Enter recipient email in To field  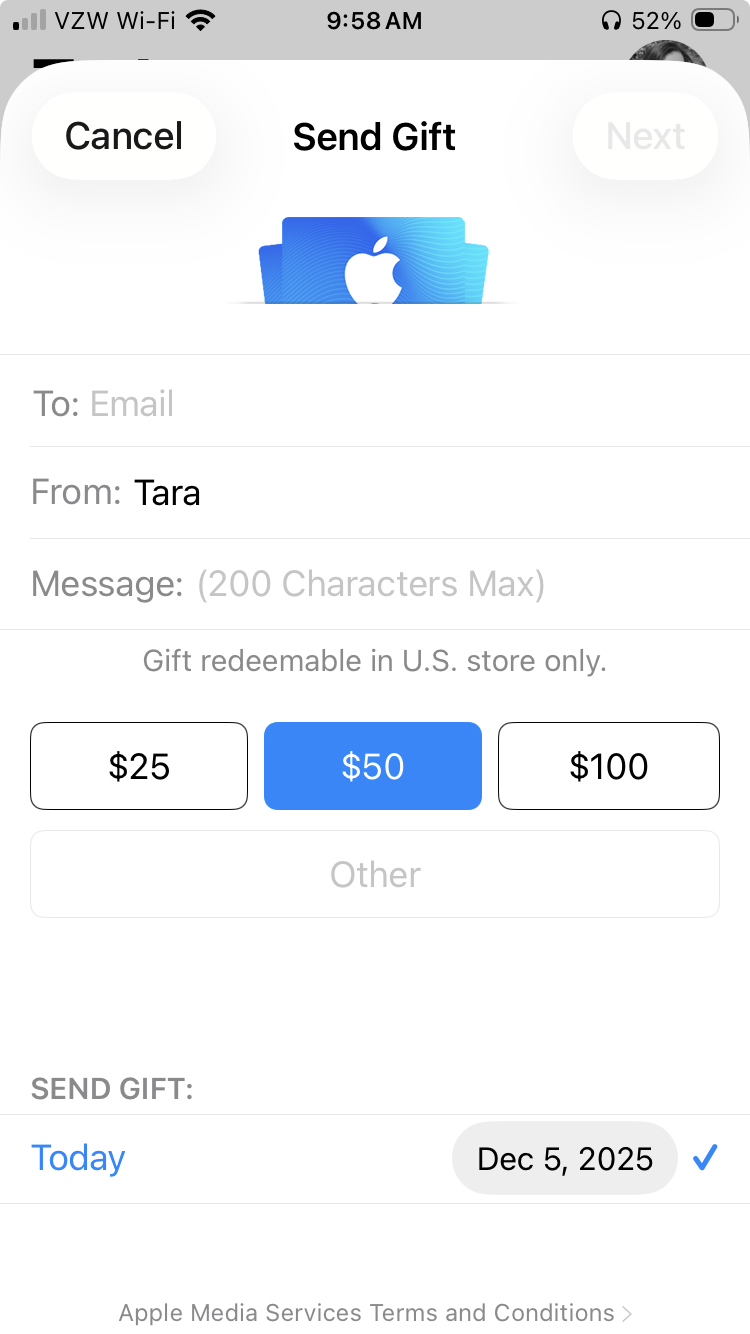click(400, 404)
